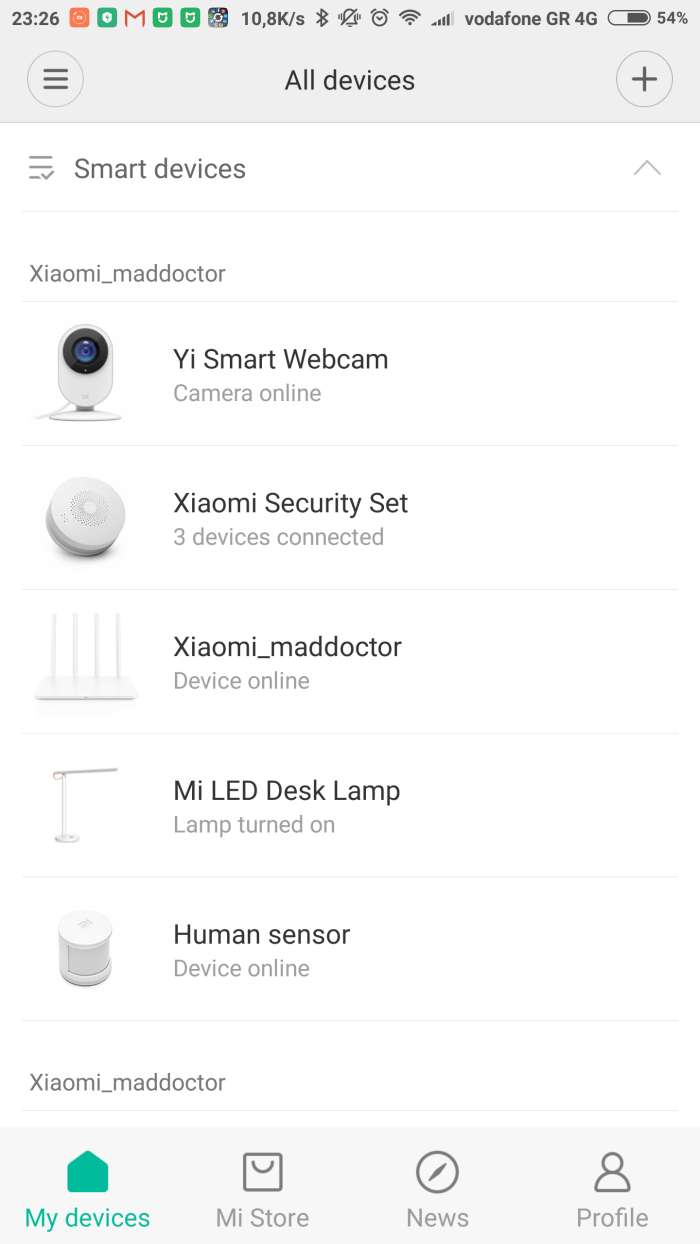The width and height of the screenshot is (700, 1244).
Task: Switch to the News tab
Action: pyautogui.click(x=437, y=1189)
